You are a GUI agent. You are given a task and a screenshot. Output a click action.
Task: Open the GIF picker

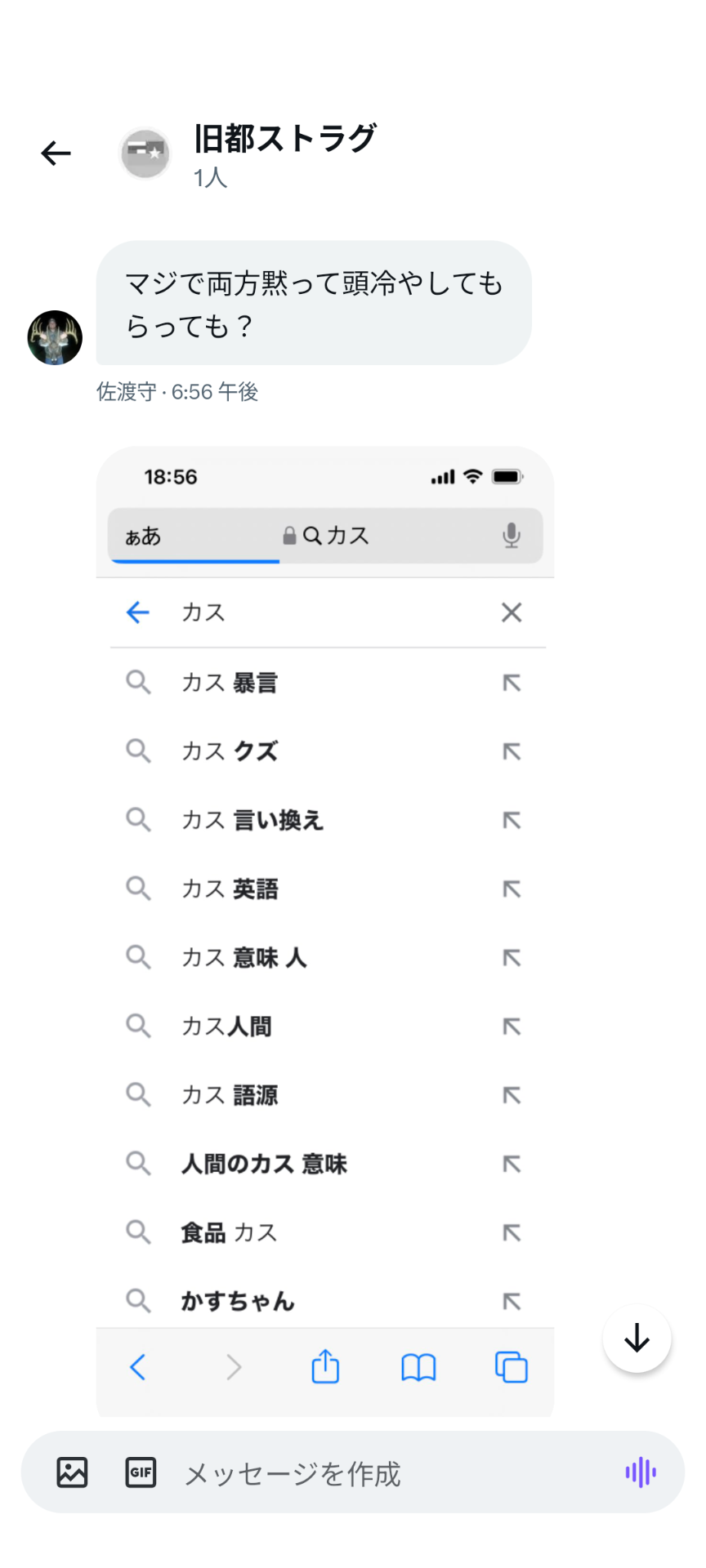141,1472
